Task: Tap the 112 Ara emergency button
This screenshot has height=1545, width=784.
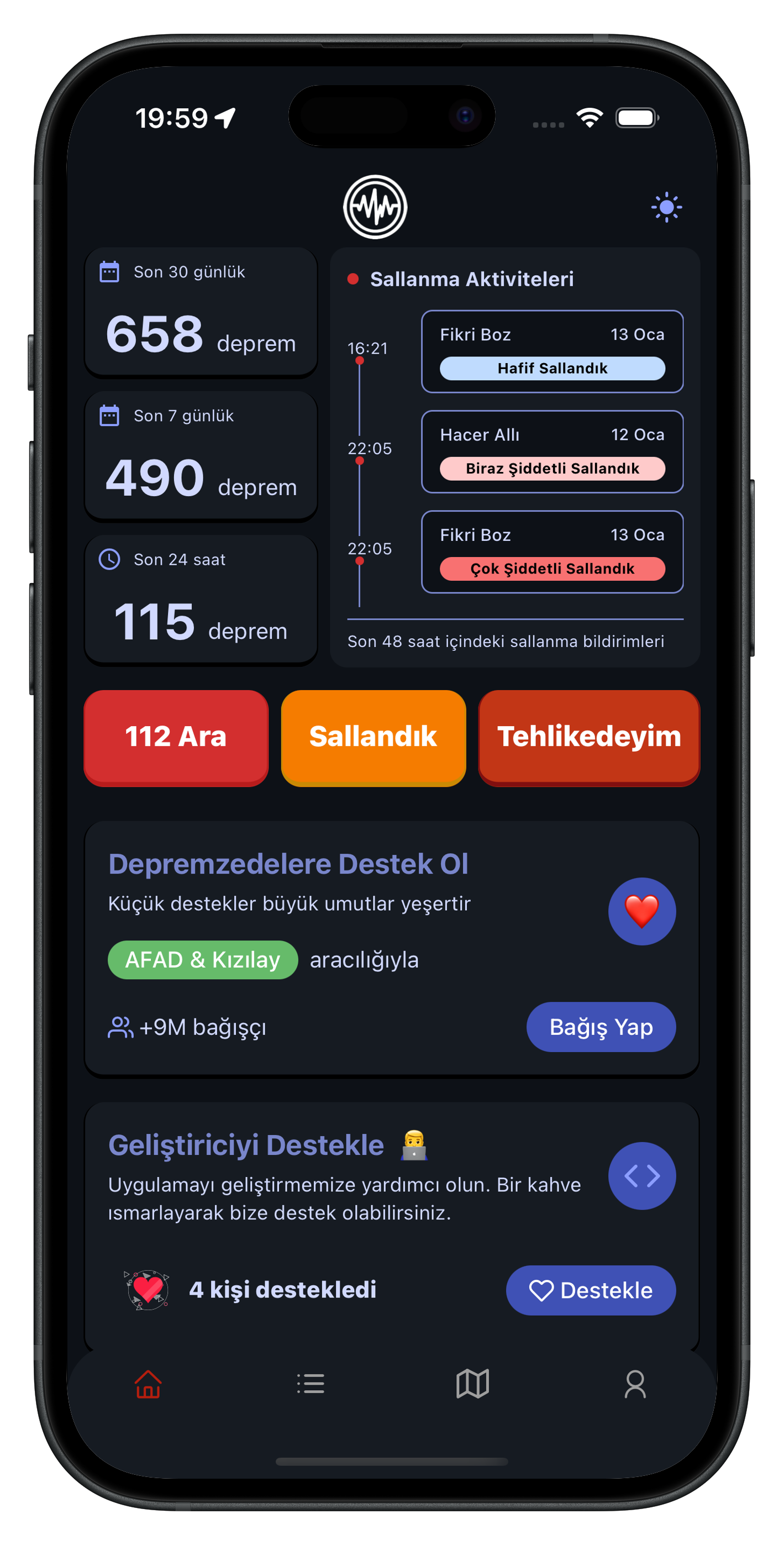Action: coord(176,737)
